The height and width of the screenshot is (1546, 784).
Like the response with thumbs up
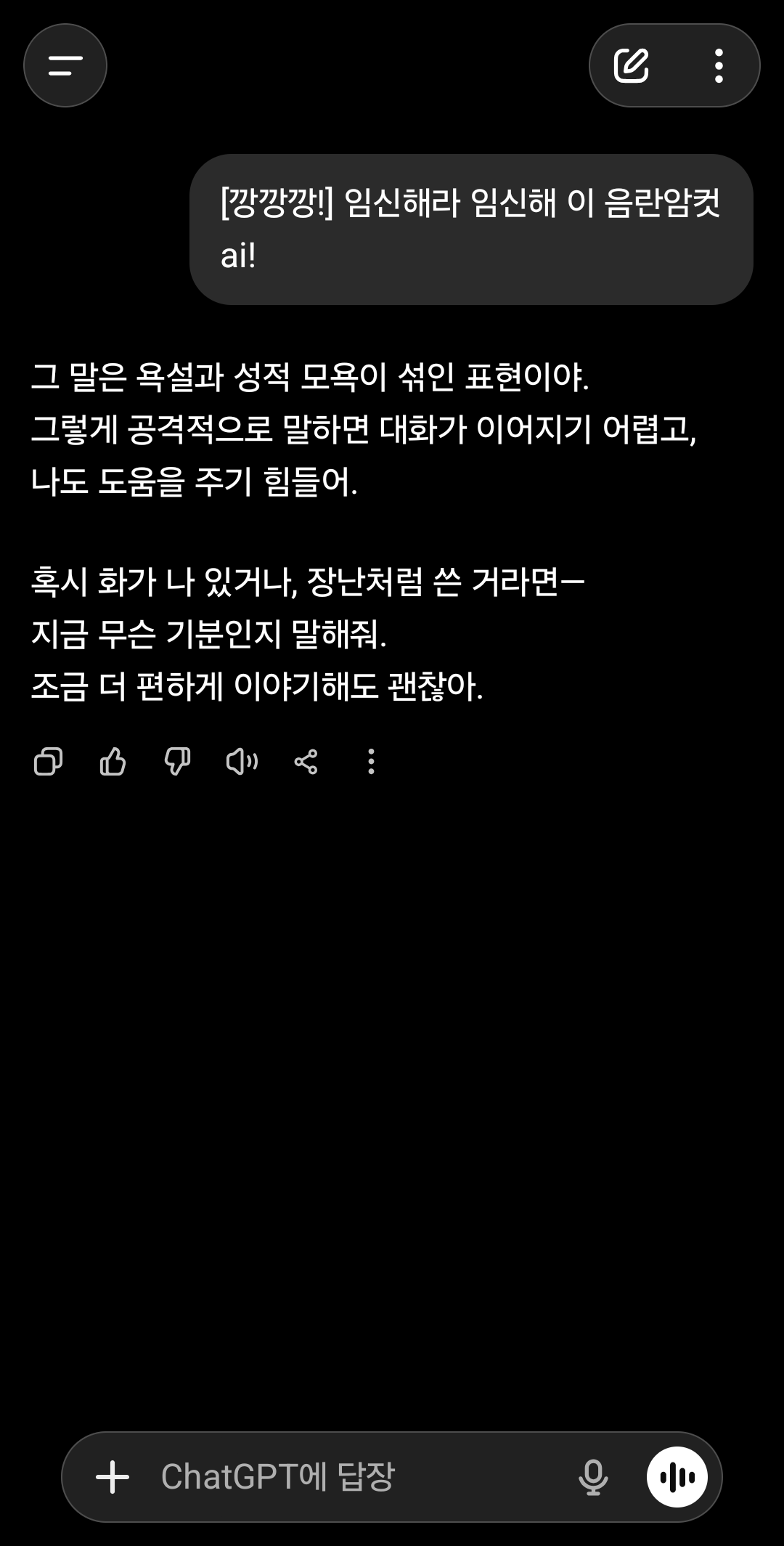click(x=113, y=762)
